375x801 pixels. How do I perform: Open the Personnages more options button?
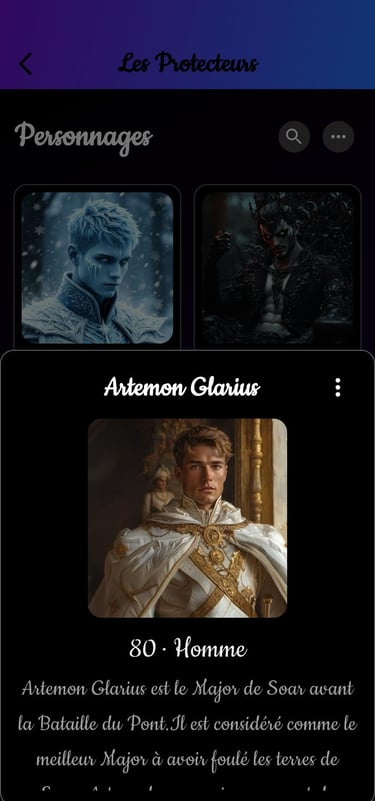tap(338, 137)
